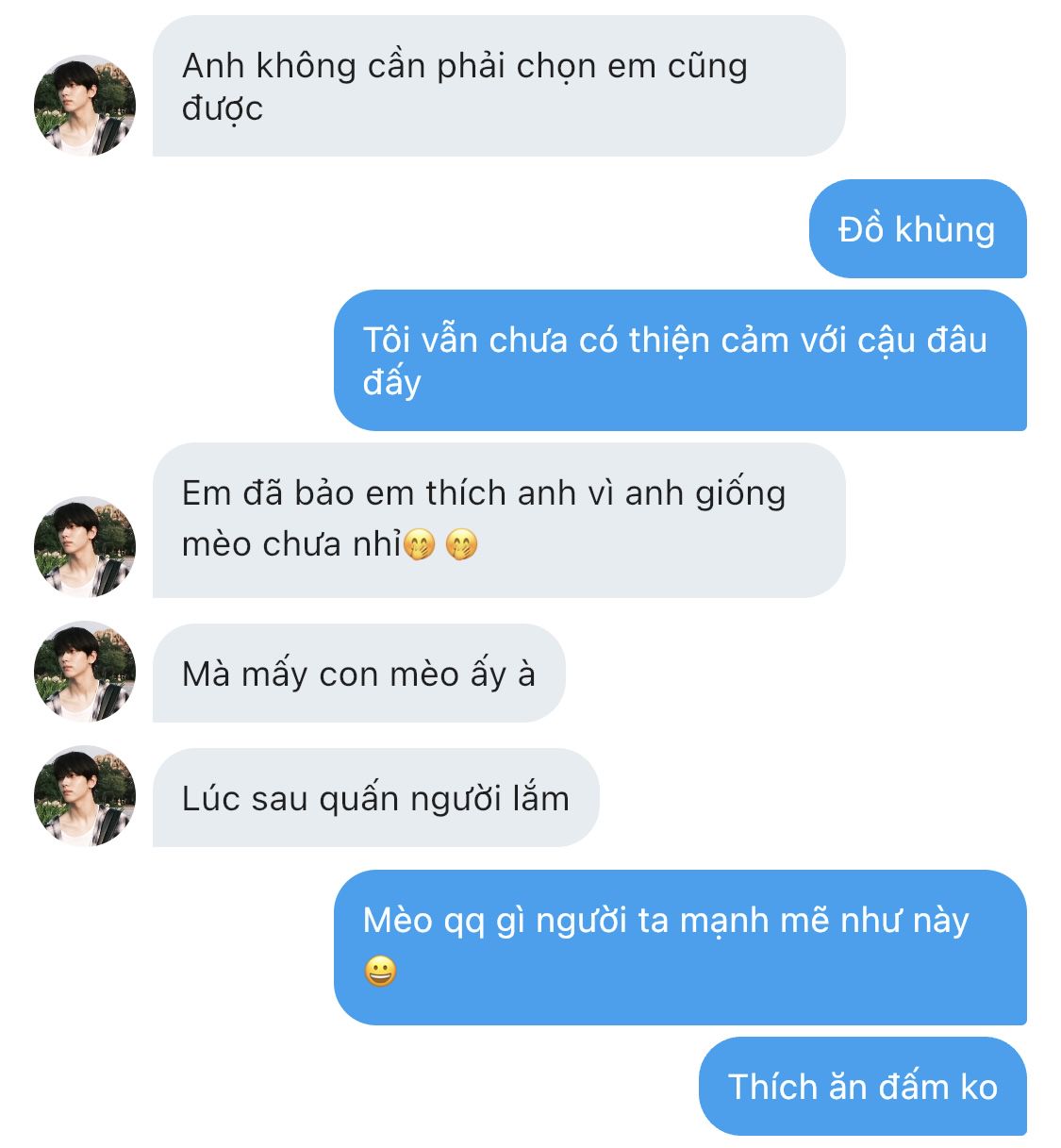Screen dimensions: 1061x1148
Task: Open sender avatar beside 'Anh không cần phải chọn'
Action: coord(85,105)
